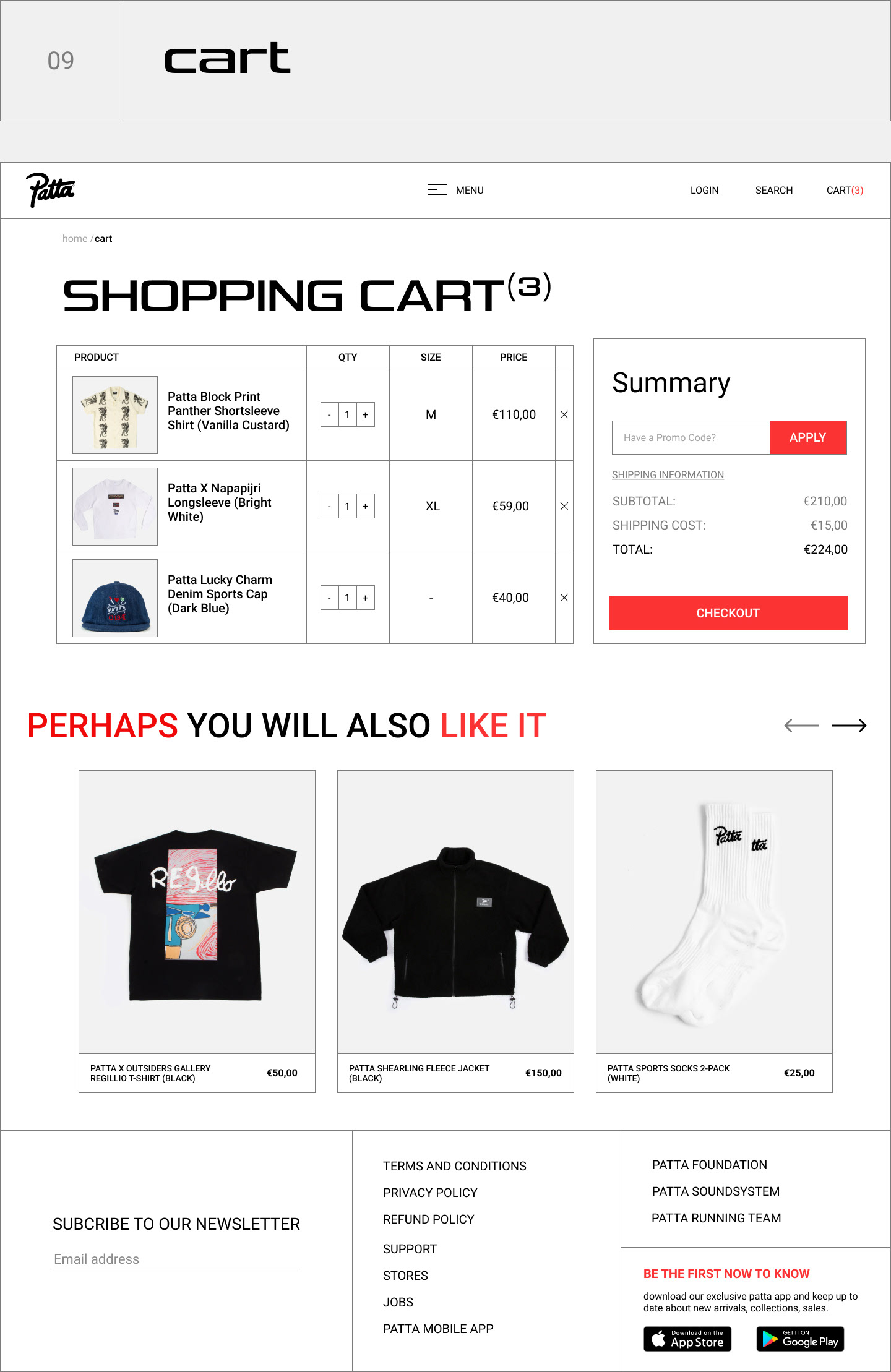This screenshot has width=891, height=1372.
Task: Open the CART(3) link
Action: pyautogui.click(x=845, y=190)
